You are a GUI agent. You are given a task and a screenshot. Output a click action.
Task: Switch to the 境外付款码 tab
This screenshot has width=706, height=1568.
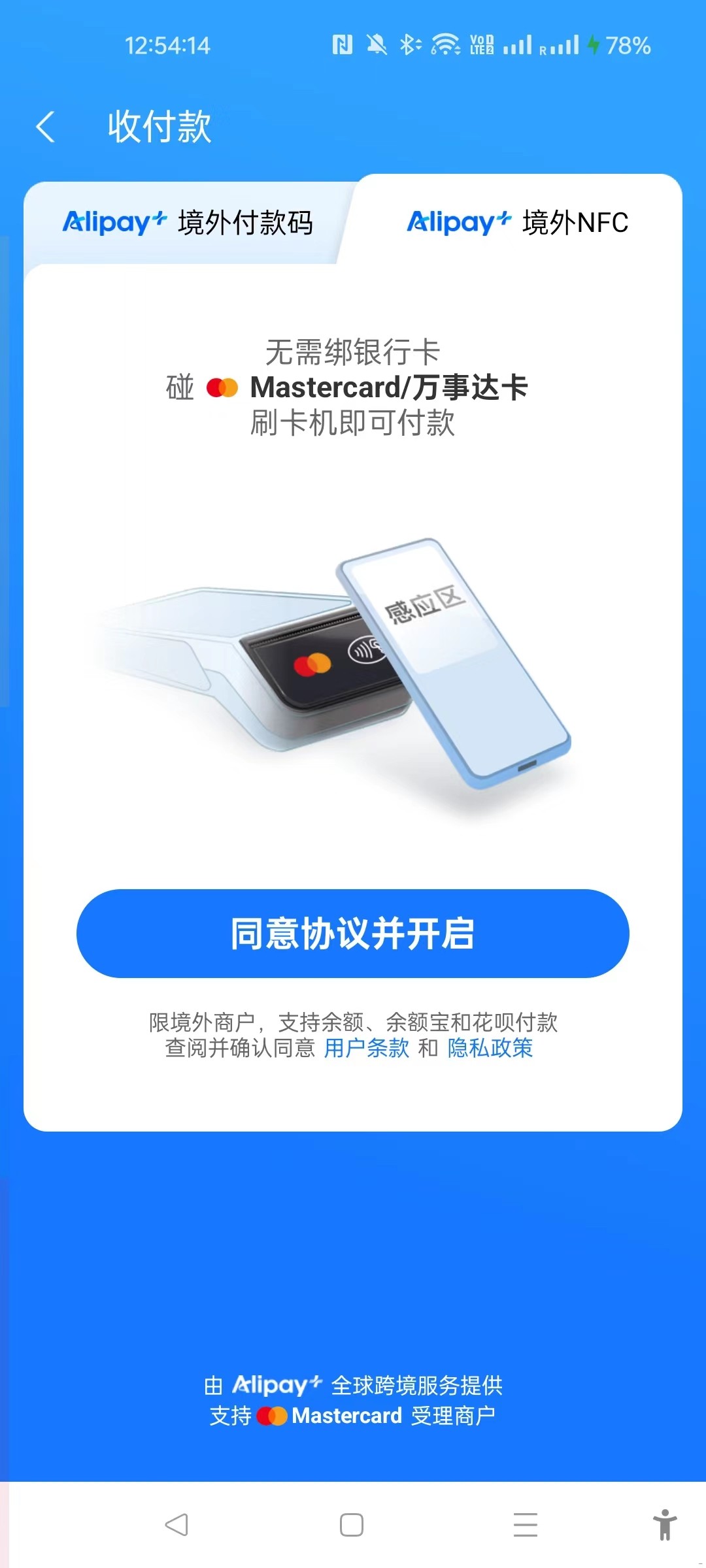[x=188, y=223]
